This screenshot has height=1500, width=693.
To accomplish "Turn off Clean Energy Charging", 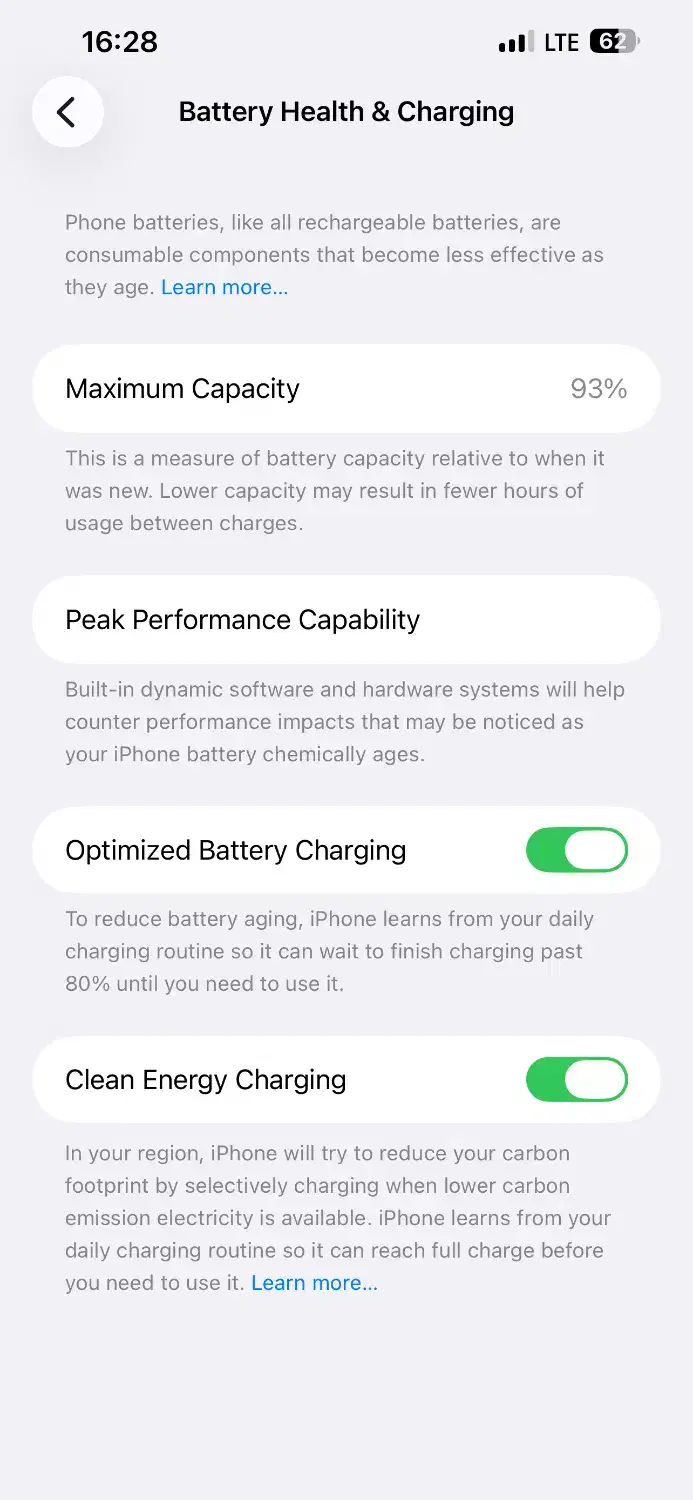I will [576, 1080].
